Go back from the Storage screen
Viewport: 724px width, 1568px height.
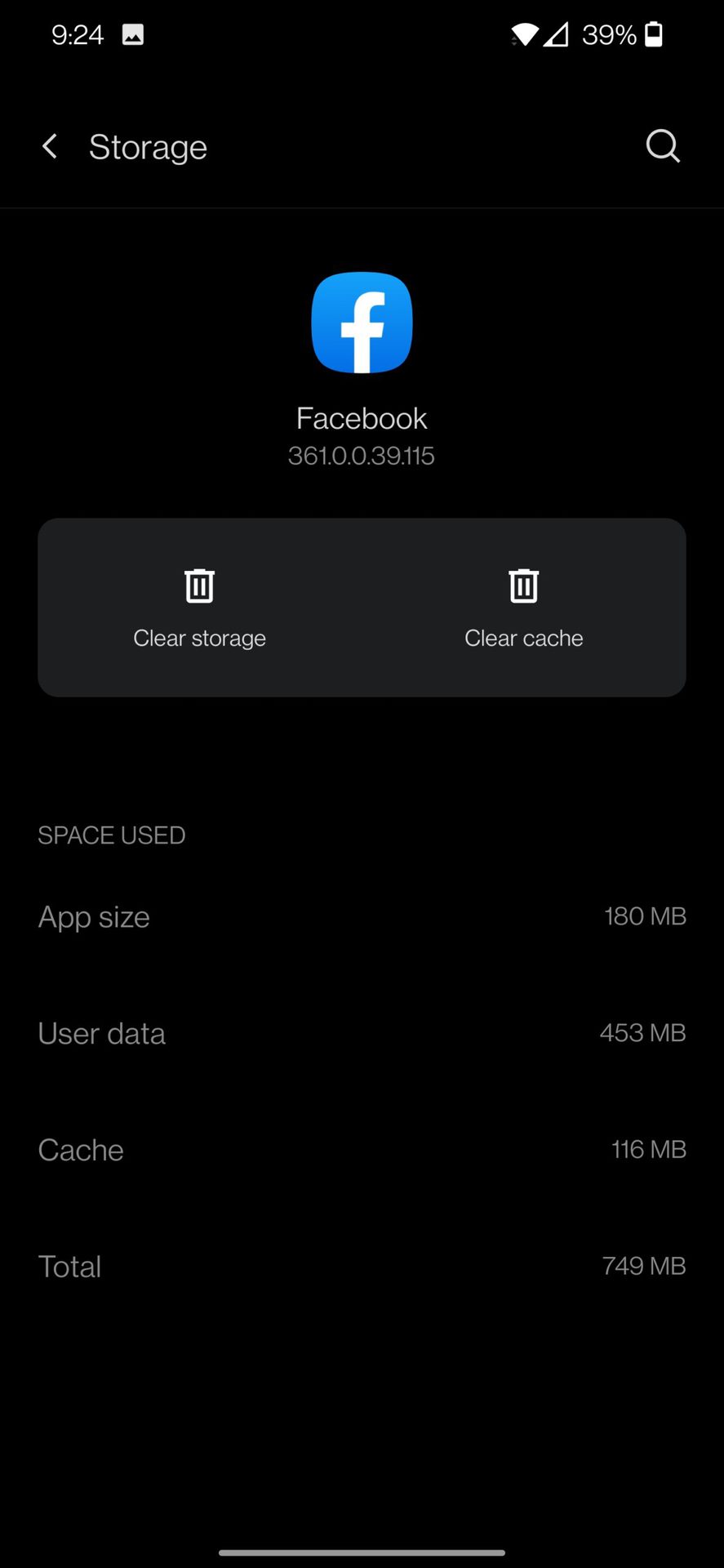point(50,147)
